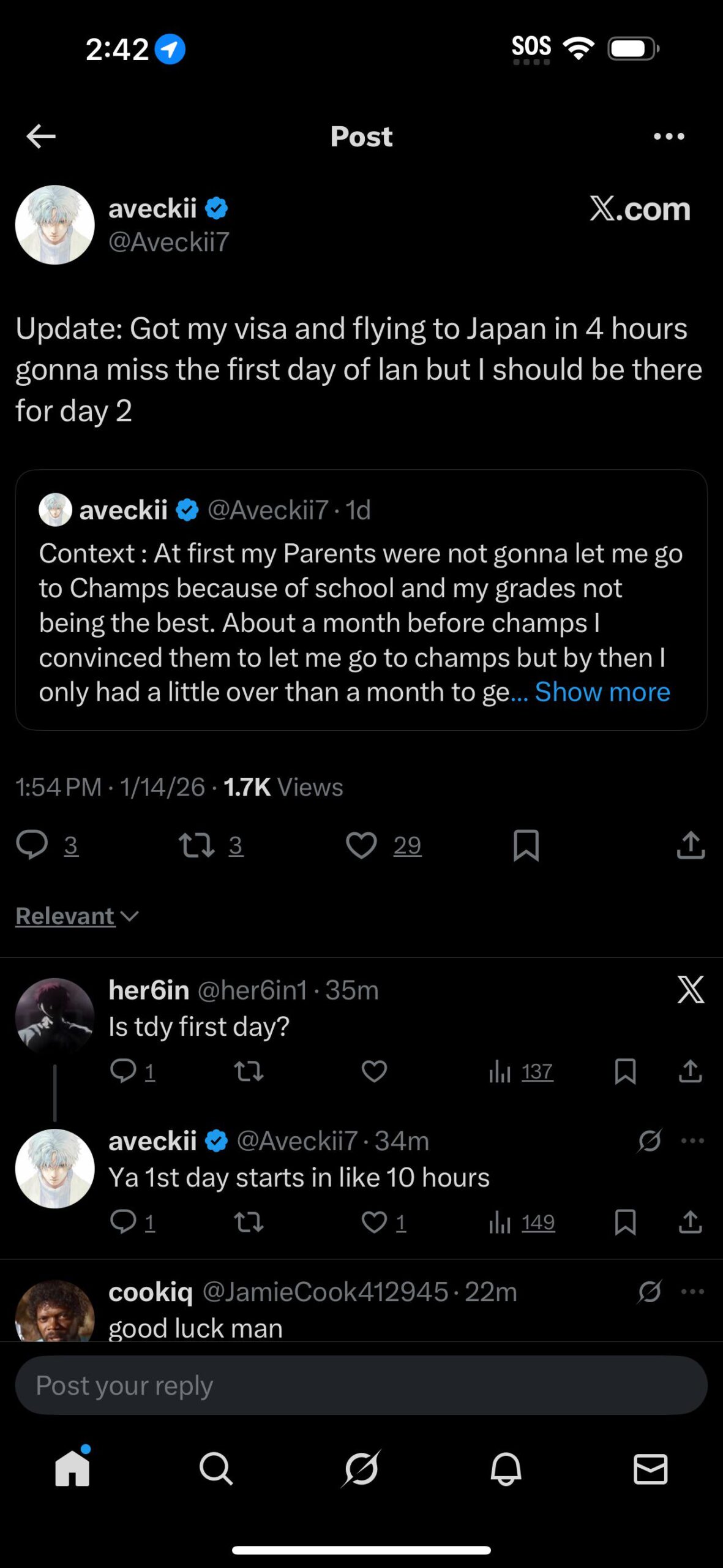Open aveckii's profile picture on main post

click(x=54, y=225)
